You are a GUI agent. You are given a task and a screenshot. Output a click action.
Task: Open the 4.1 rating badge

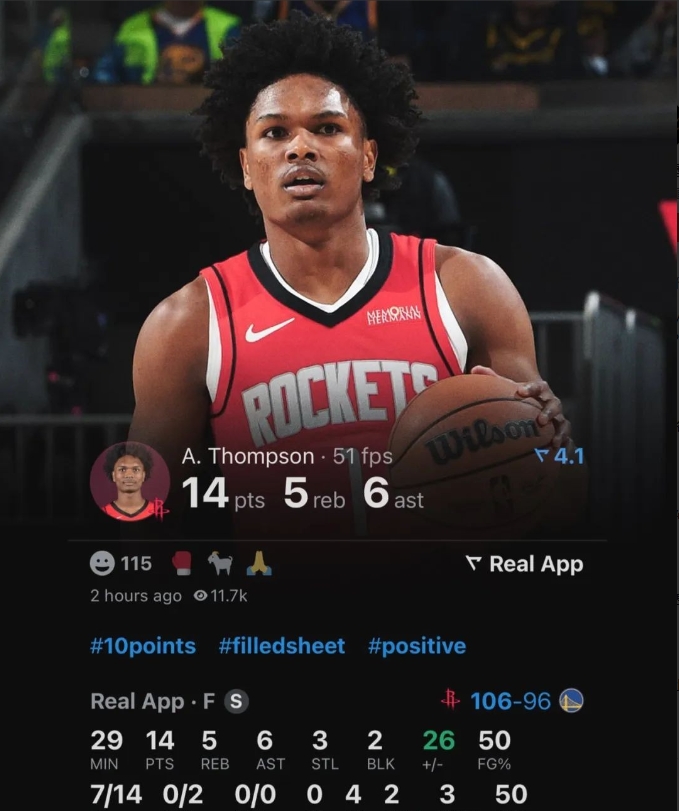(559, 457)
